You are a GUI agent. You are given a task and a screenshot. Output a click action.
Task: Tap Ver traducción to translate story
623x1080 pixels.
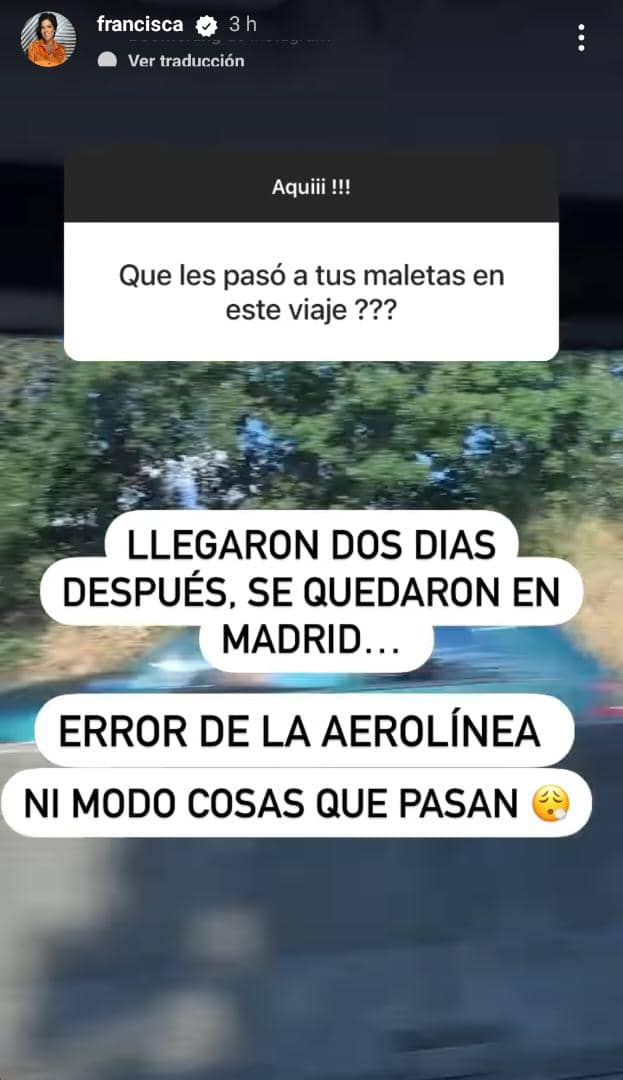coord(185,60)
